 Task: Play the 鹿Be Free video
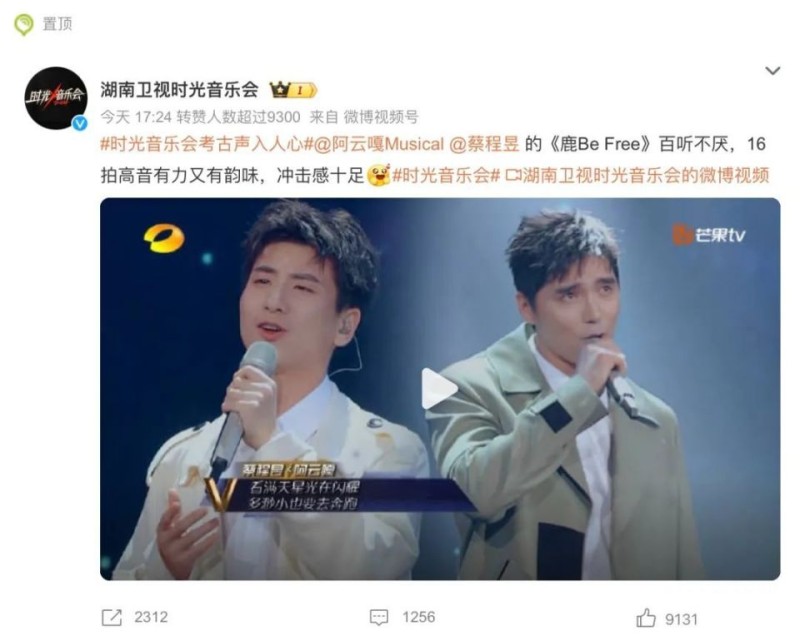(x=438, y=389)
